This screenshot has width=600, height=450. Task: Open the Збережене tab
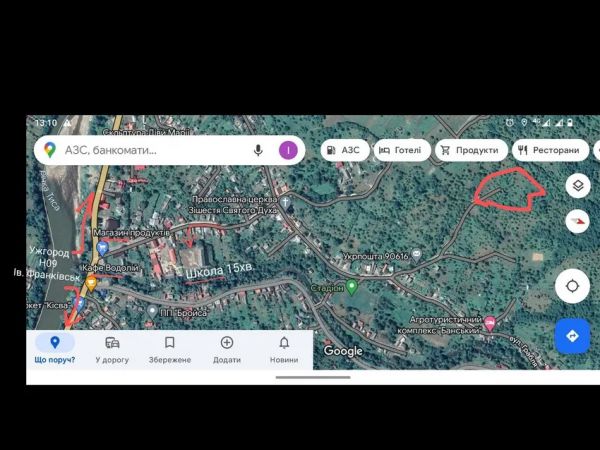click(169, 349)
